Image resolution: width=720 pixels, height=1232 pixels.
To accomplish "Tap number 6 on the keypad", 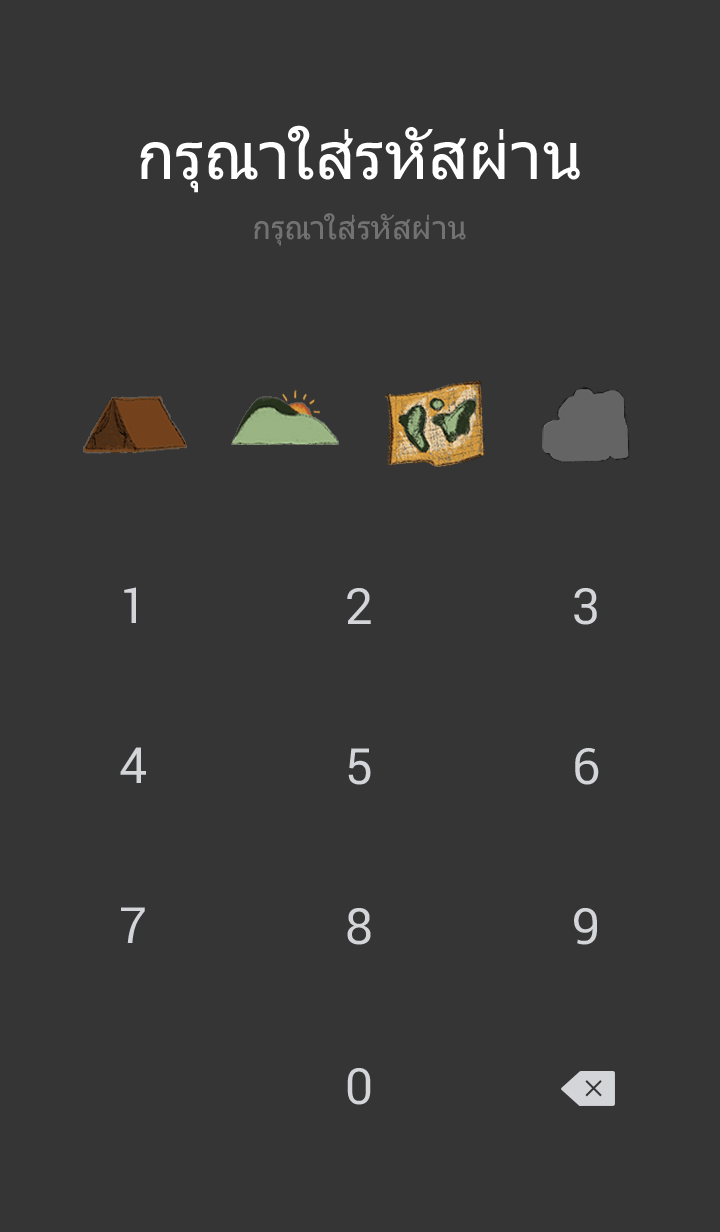I will click(x=586, y=767).
